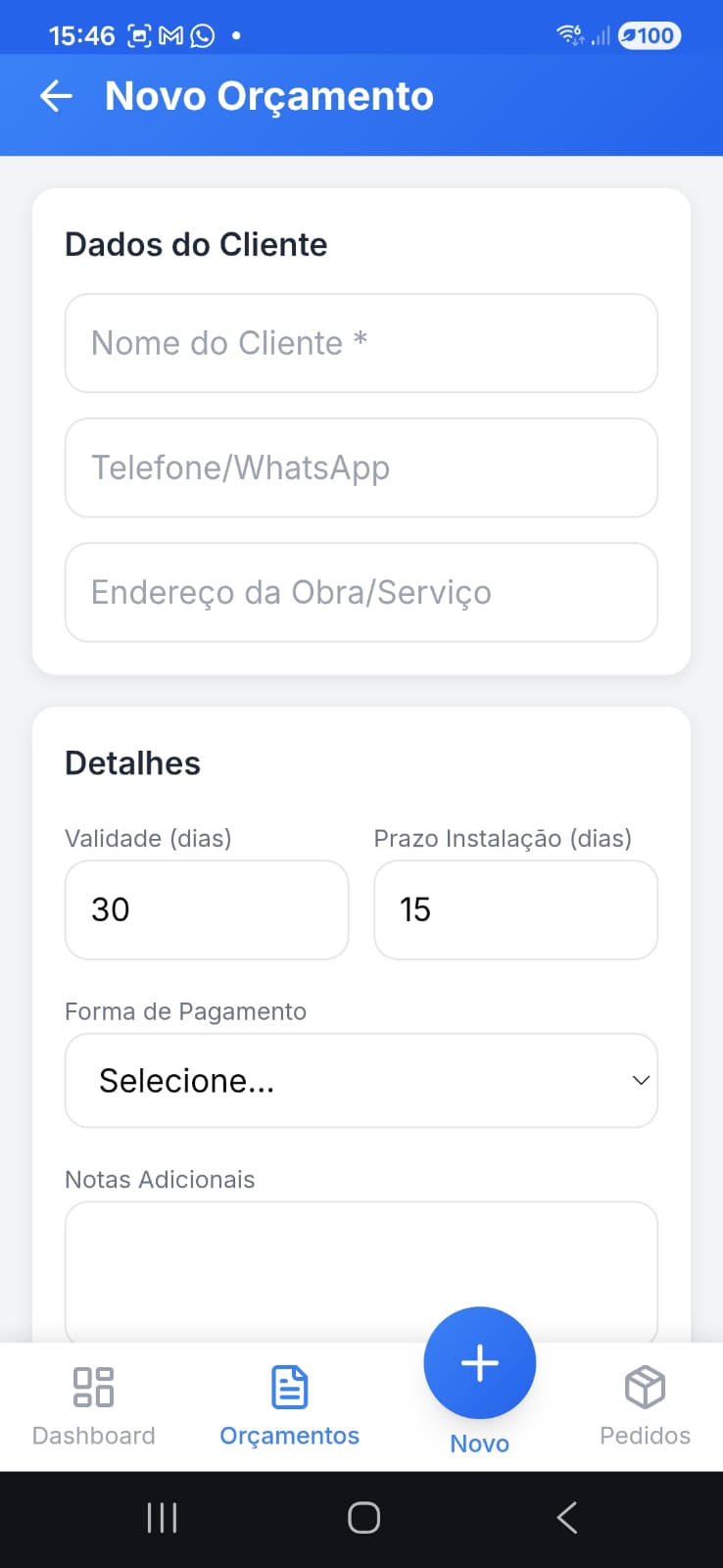Open the WhatsApp notification icon

[202, 35]
